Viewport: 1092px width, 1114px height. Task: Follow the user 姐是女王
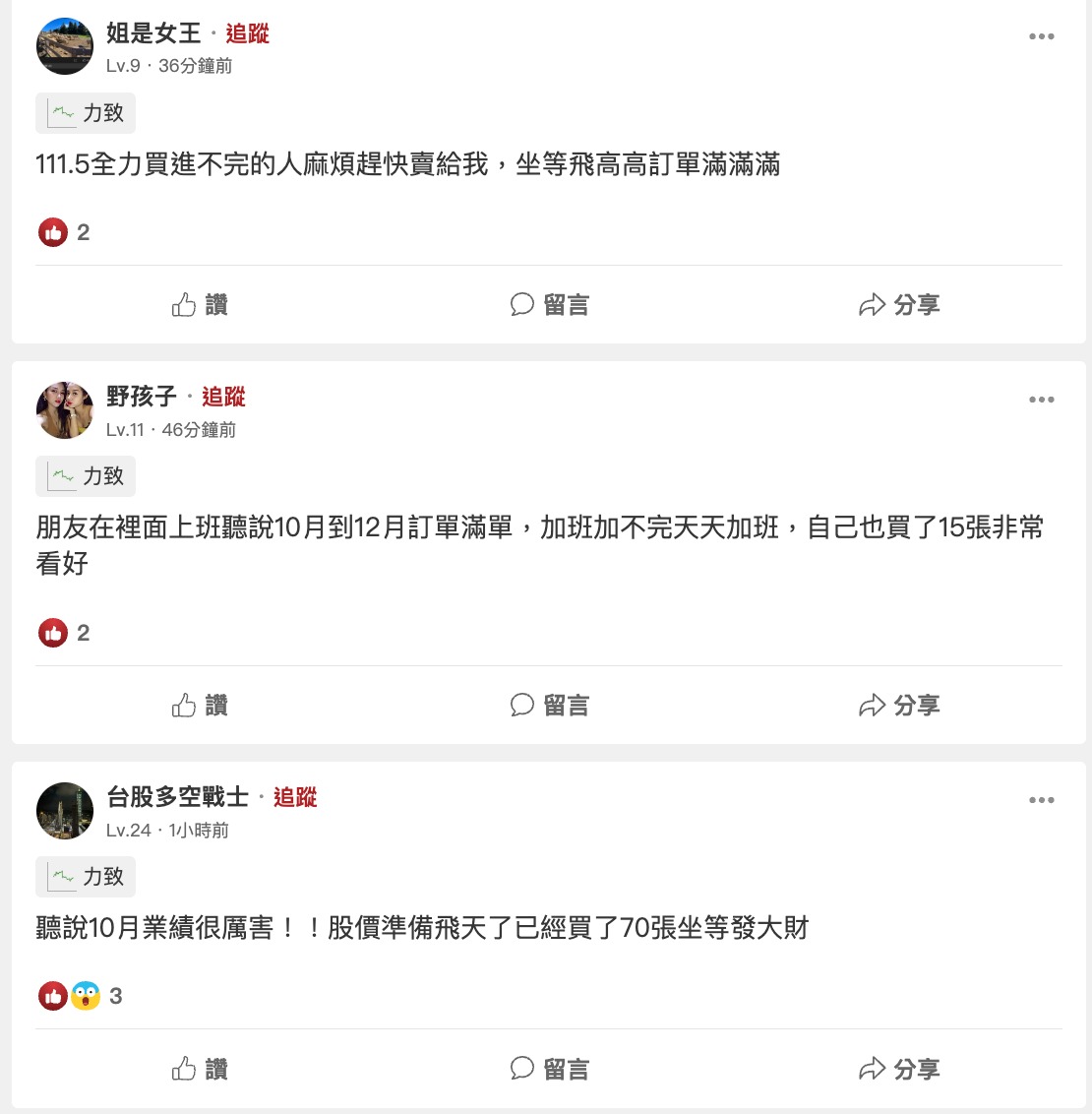247,33
